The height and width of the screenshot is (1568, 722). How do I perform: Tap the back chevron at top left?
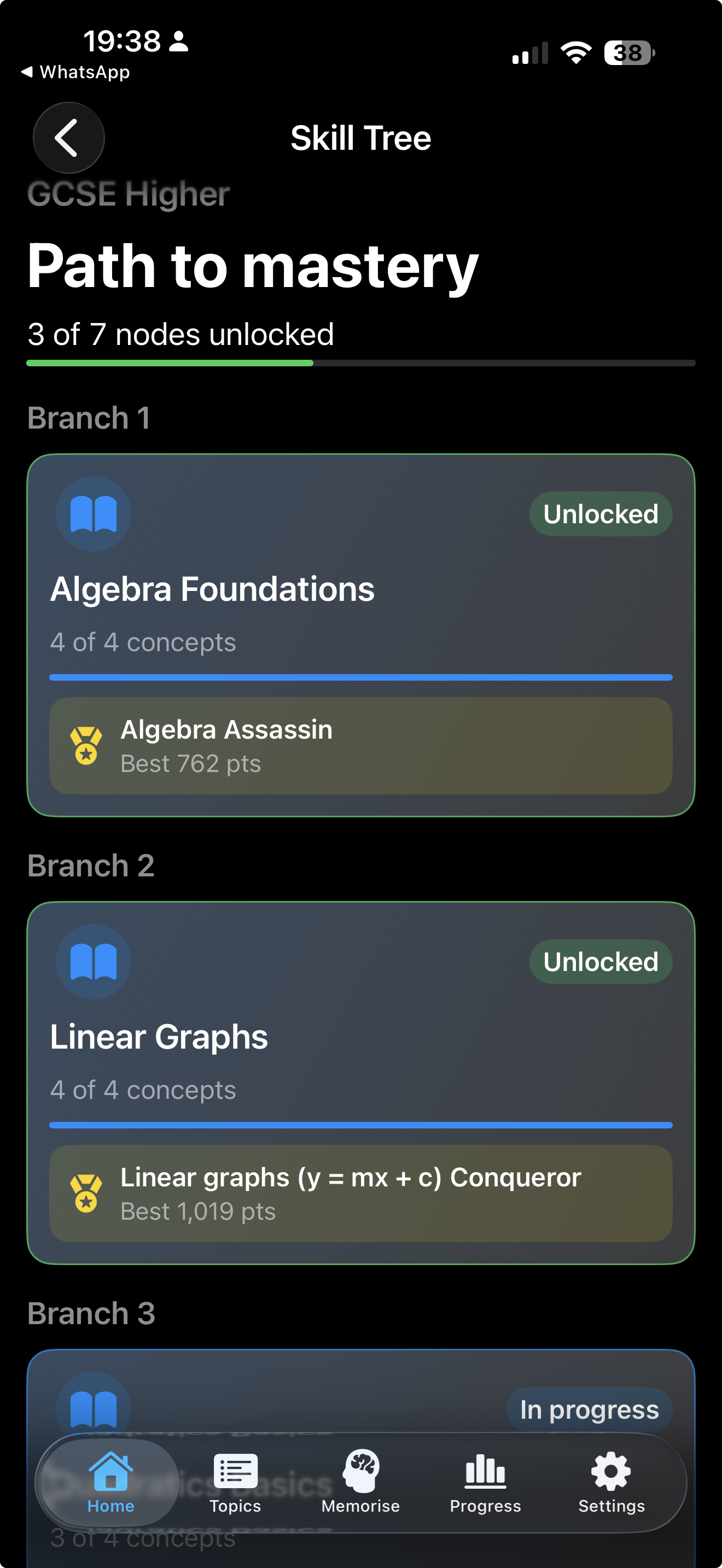coord(68,138)
